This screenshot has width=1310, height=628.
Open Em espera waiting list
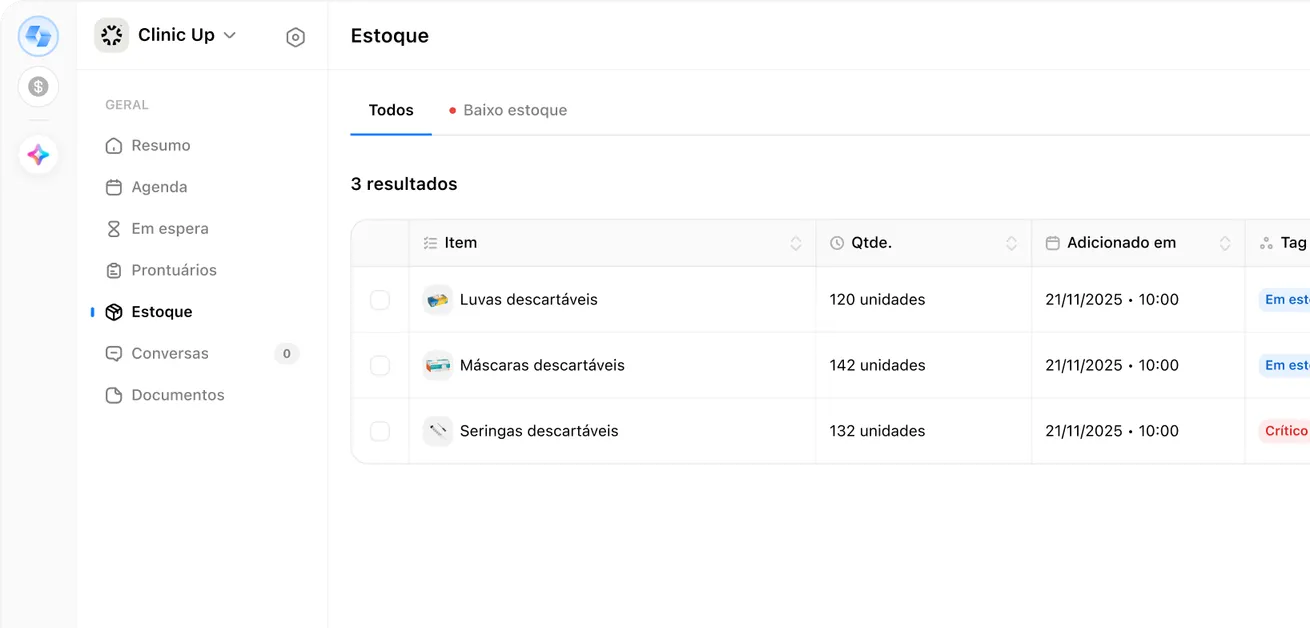point(169,229)
